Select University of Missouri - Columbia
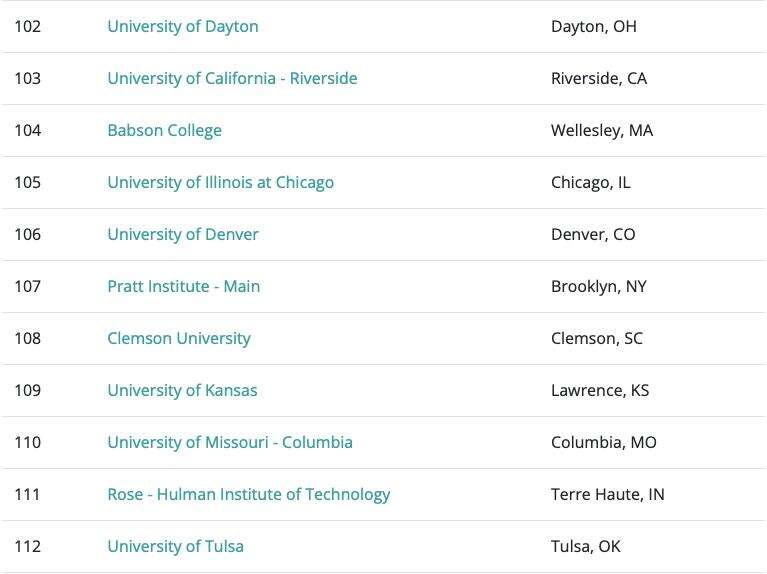Screen dimensions: 767x574 click(x=230, y=442)
